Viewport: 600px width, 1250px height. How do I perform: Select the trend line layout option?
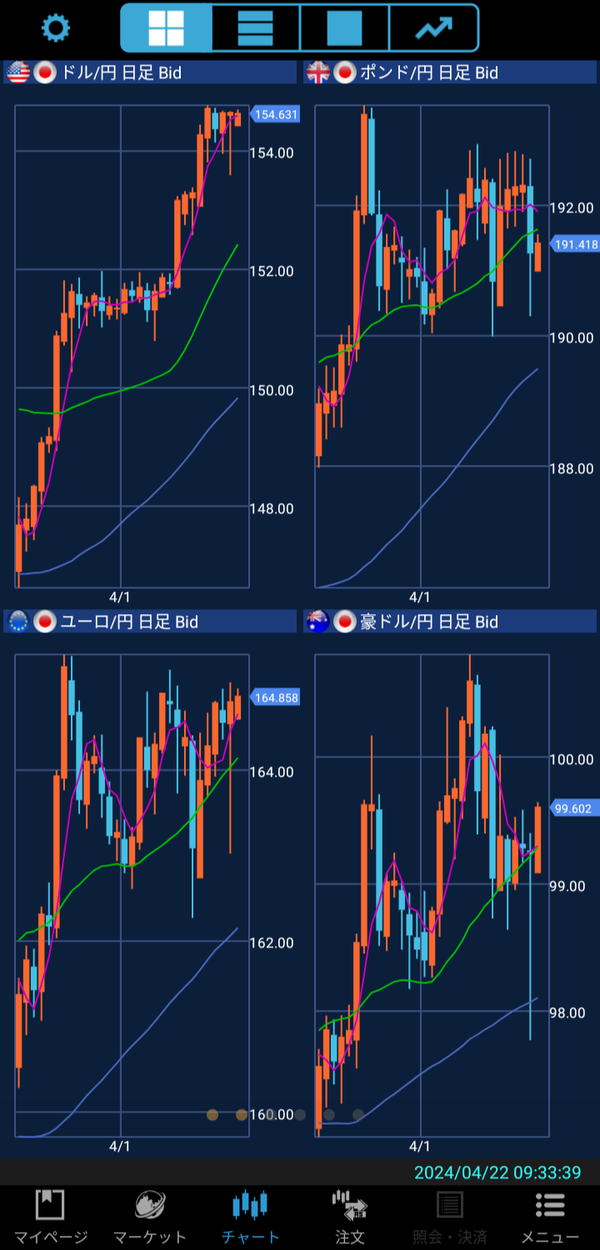click(434, 28)
